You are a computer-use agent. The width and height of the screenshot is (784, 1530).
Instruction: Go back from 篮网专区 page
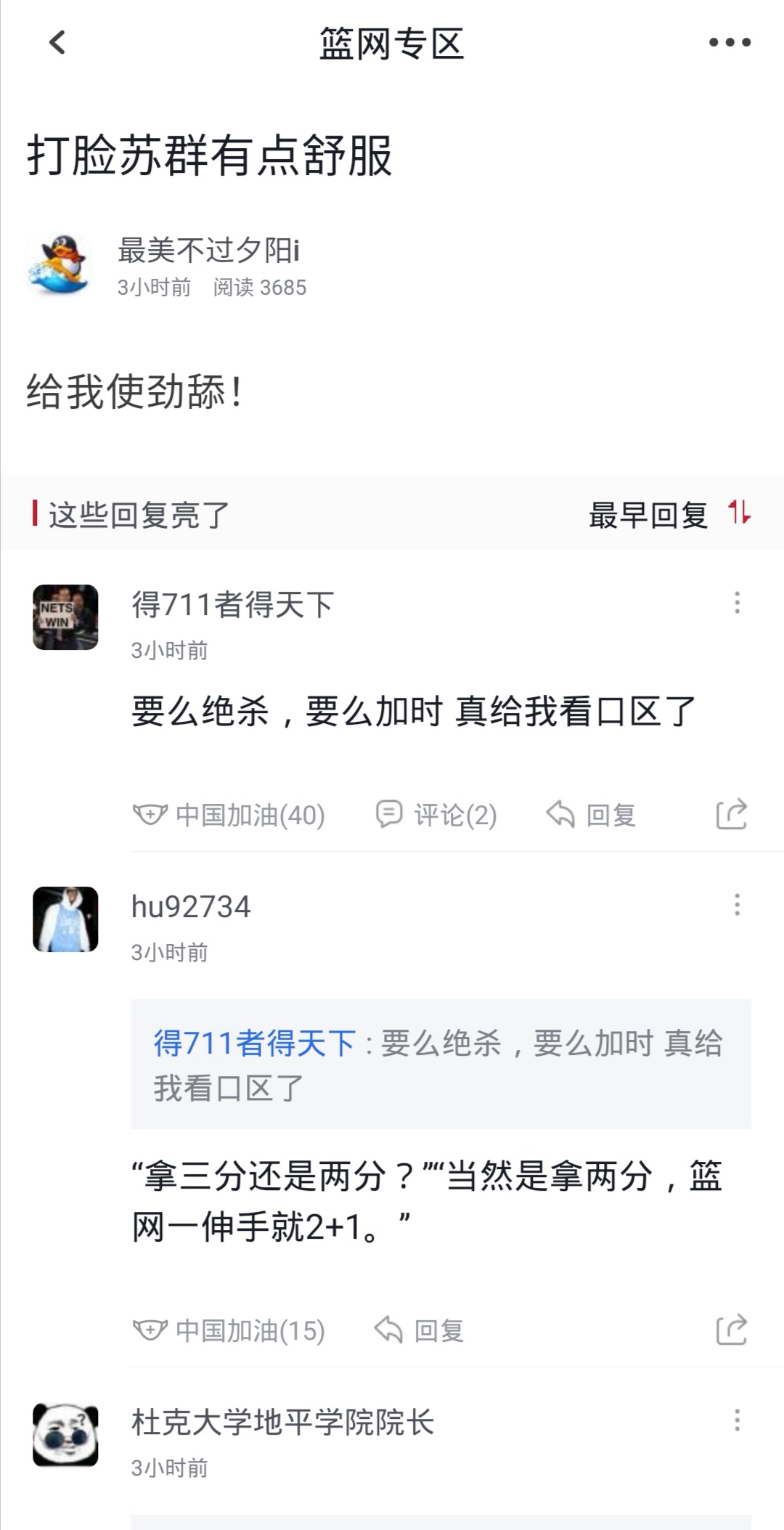click(57, 42)
